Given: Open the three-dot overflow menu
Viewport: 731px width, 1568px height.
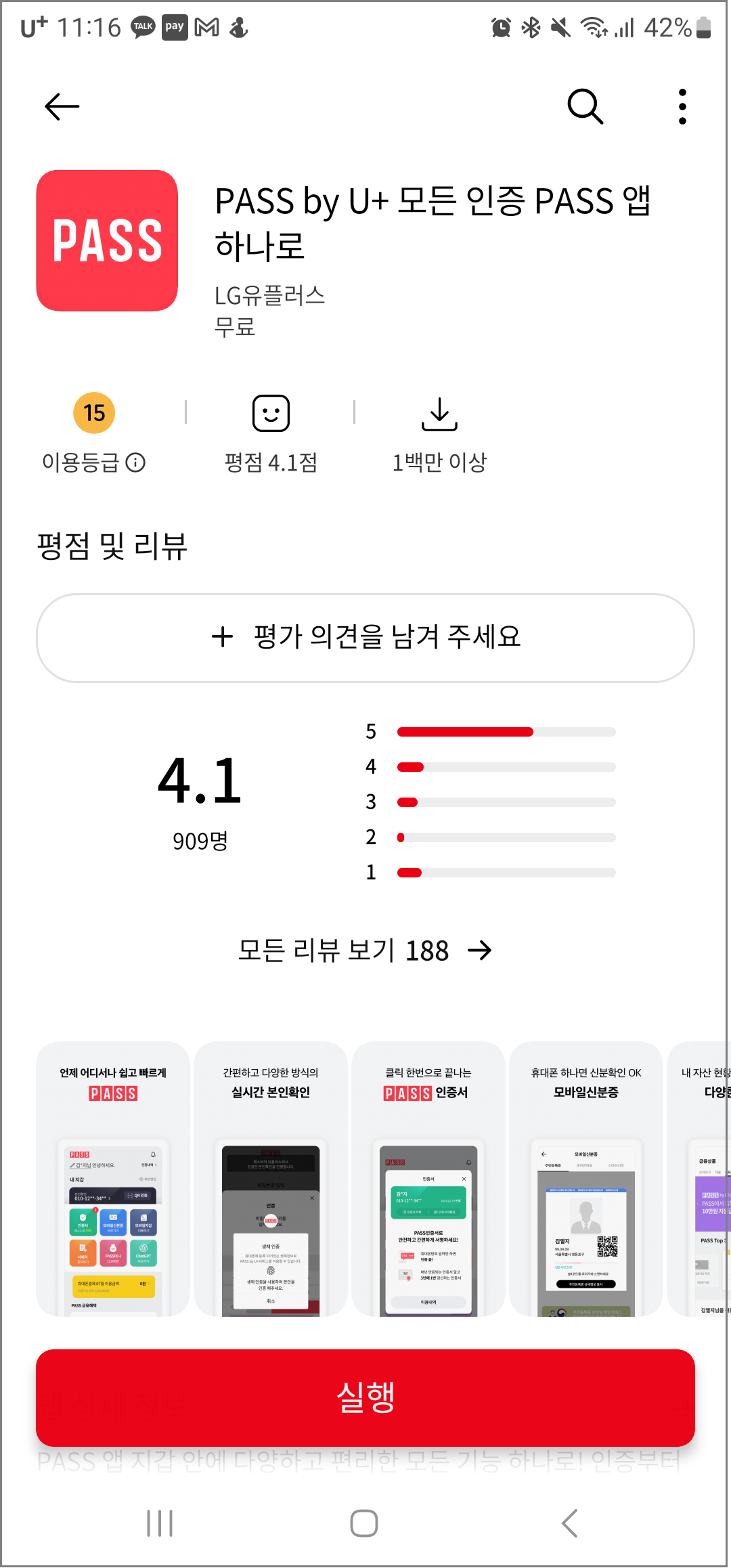Looking at the screenshot, I should [x=682, y=106].
